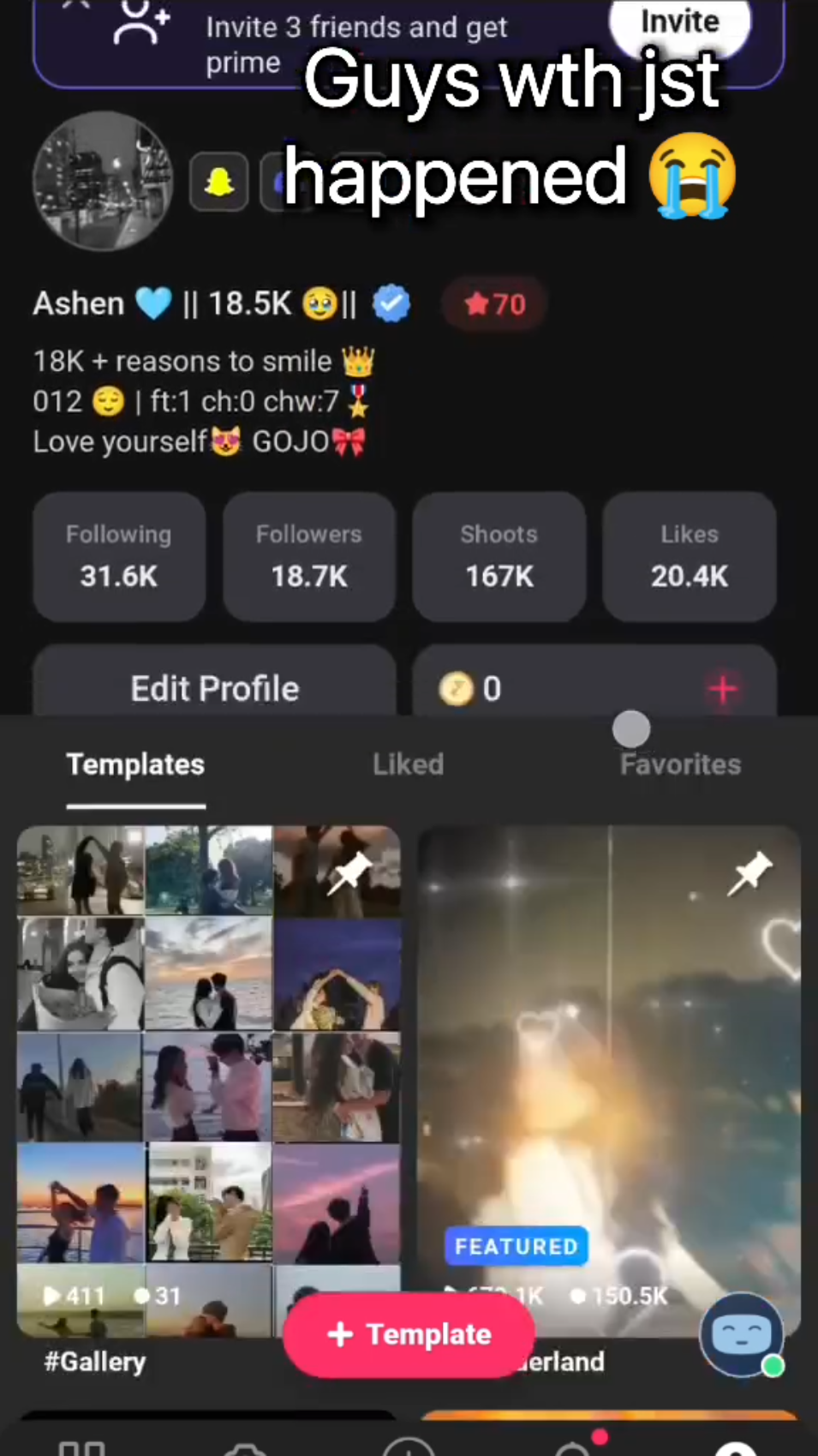
Task: Open the profile picture
Action: click(x=103, y=181)
